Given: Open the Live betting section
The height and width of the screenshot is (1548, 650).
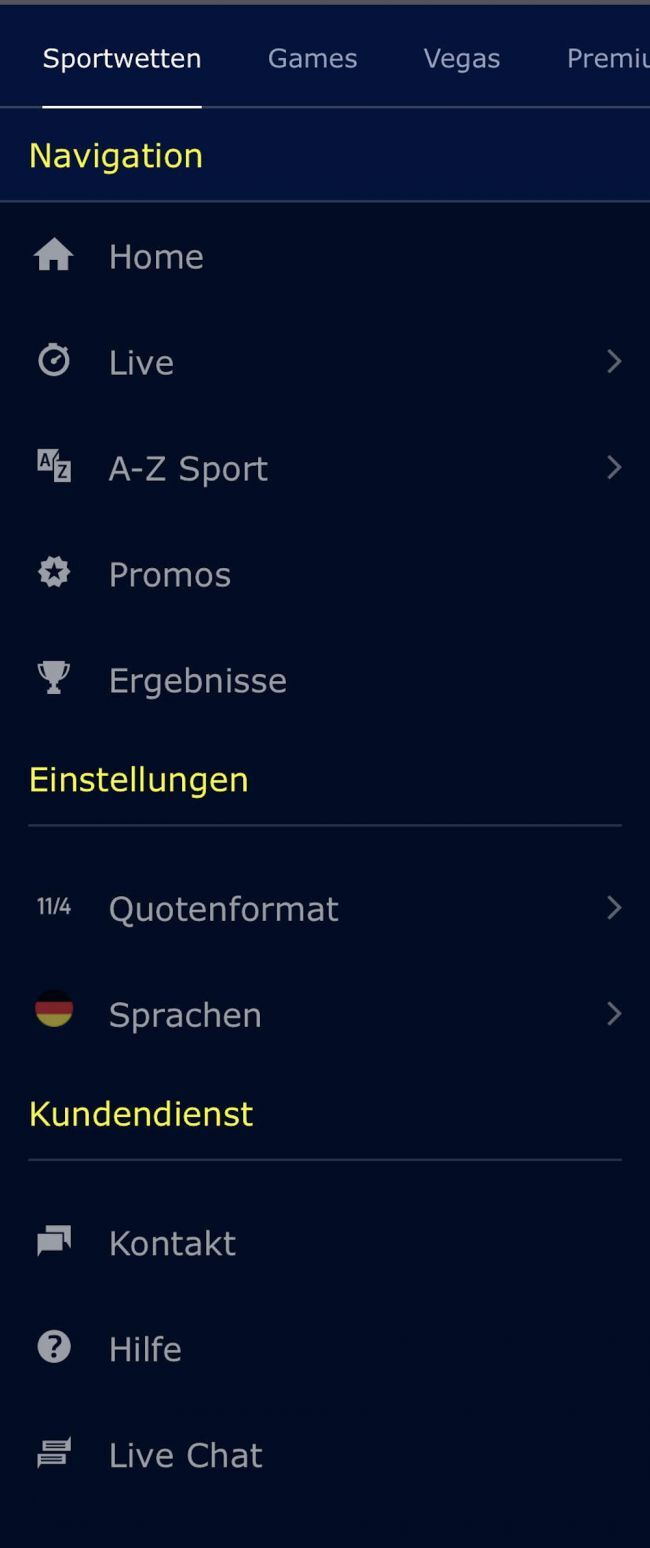Looking at the screenshot, I should pyautogui.click(x=141, y=363).
